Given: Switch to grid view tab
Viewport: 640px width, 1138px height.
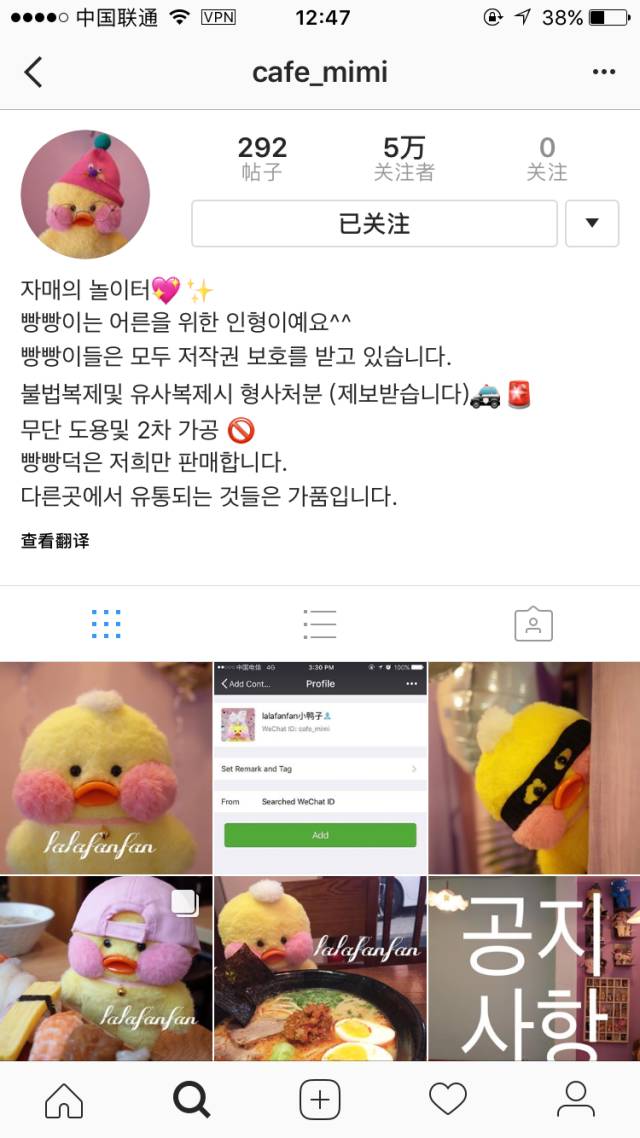Looking at the screenshot, I should point(106,624).
